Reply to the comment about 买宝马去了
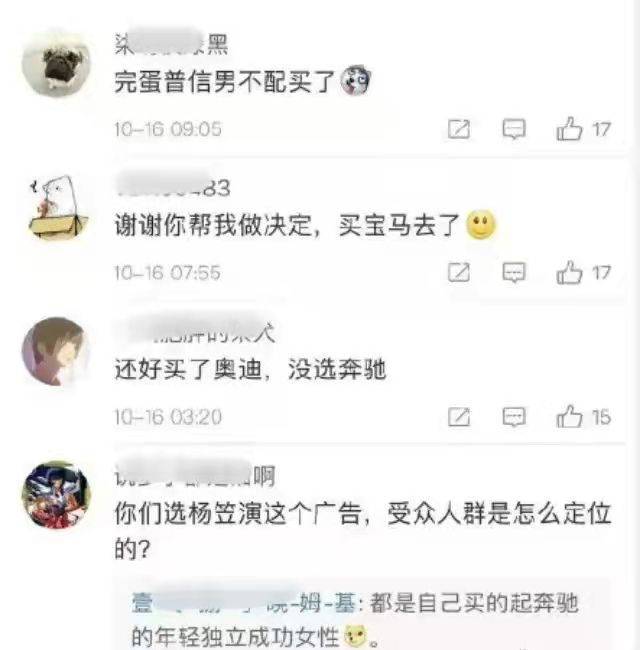This screenshot has height=650, width=640. coord(514,272)
